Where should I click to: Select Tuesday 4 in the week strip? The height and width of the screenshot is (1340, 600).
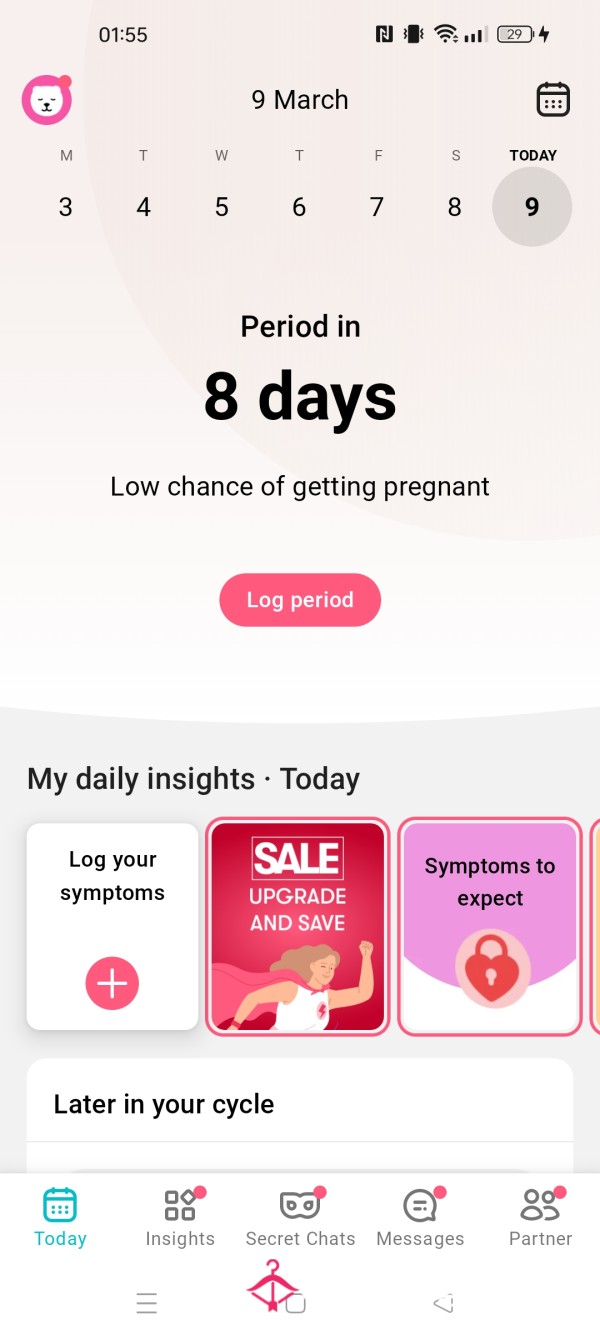point(144,207)
